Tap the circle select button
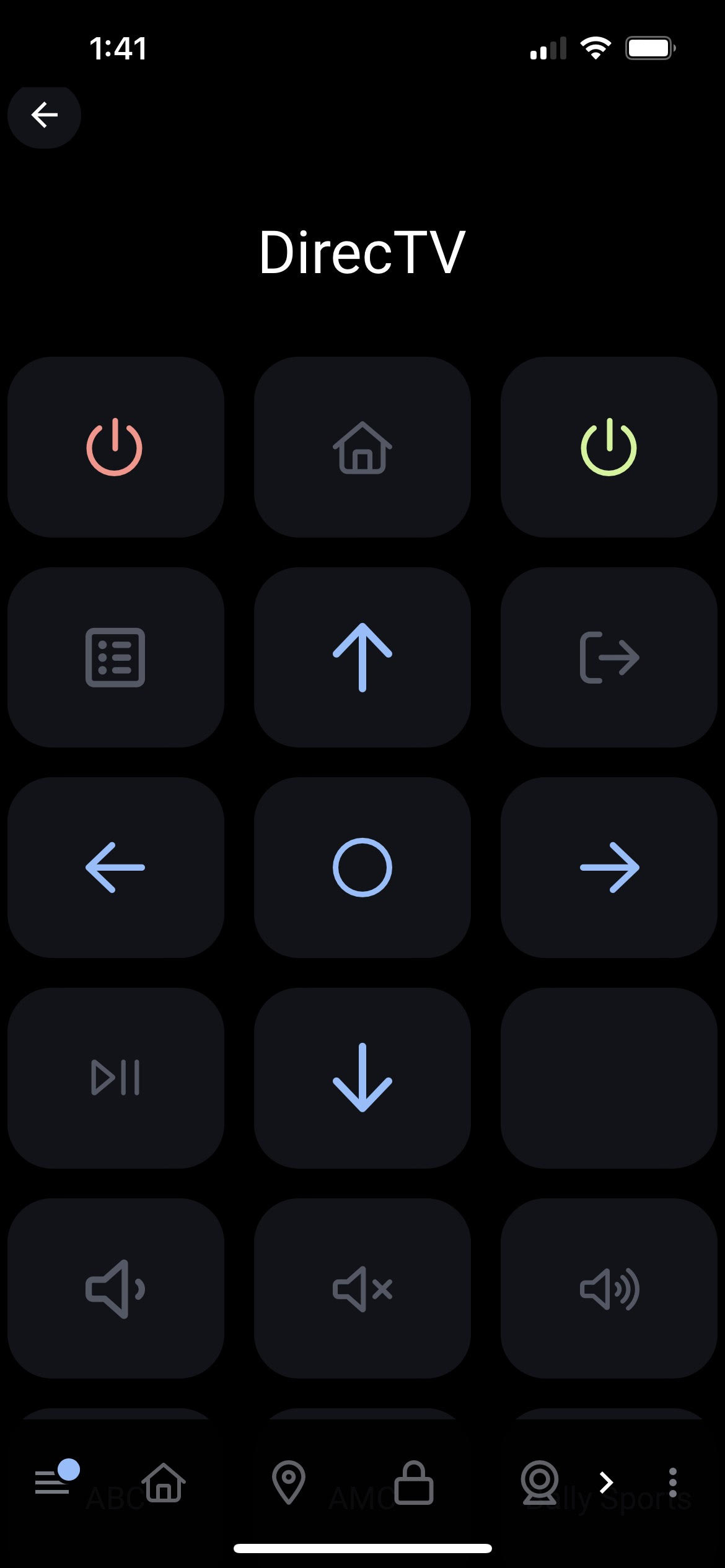 (x=362, y=867)
